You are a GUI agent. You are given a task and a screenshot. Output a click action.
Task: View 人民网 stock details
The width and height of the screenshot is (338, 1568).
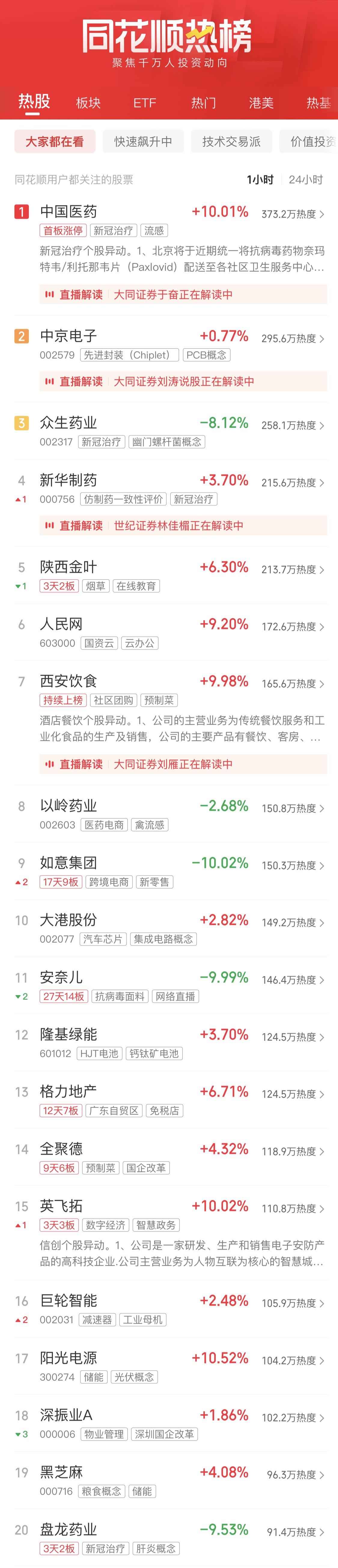click(61, 625)
